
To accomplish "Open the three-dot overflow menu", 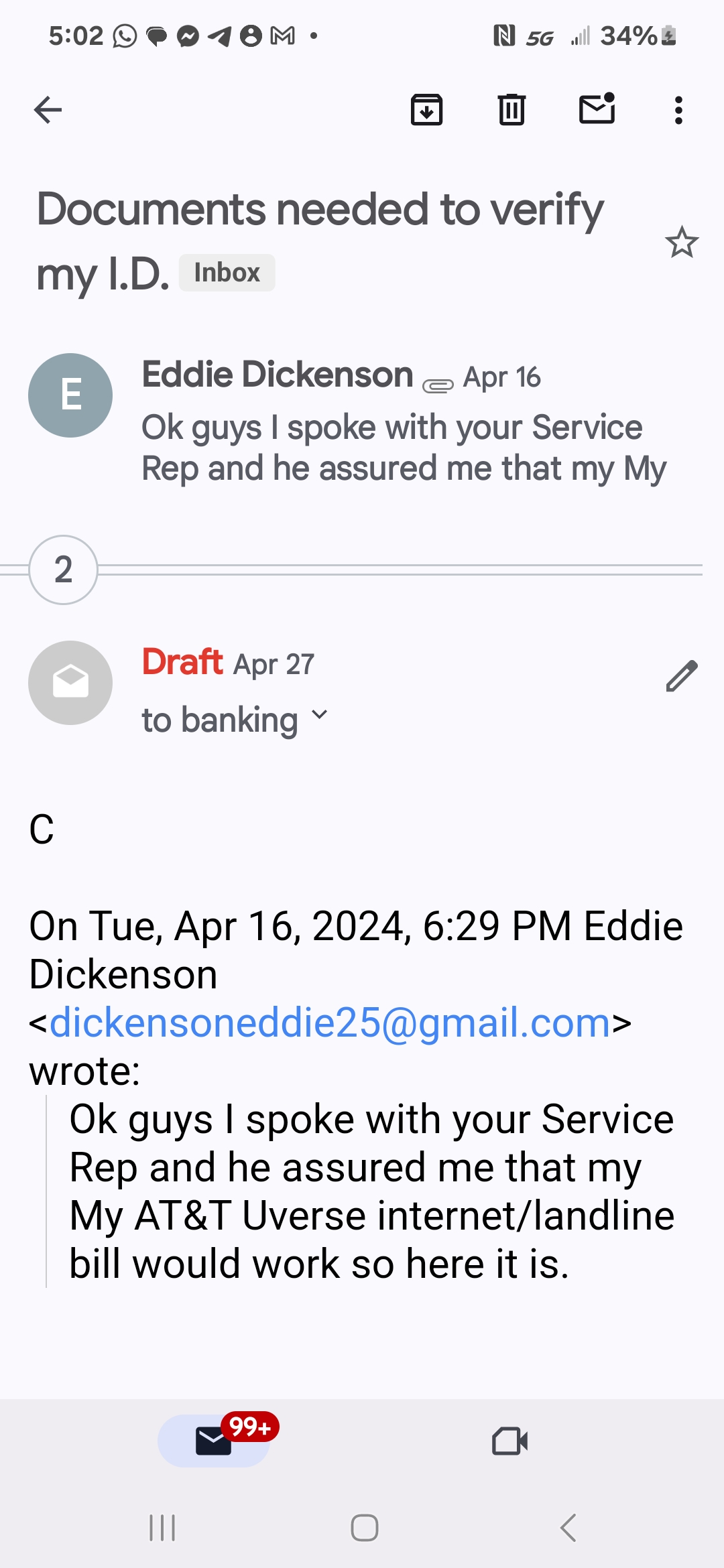I will pyautogui.click(x=678, y=110).
